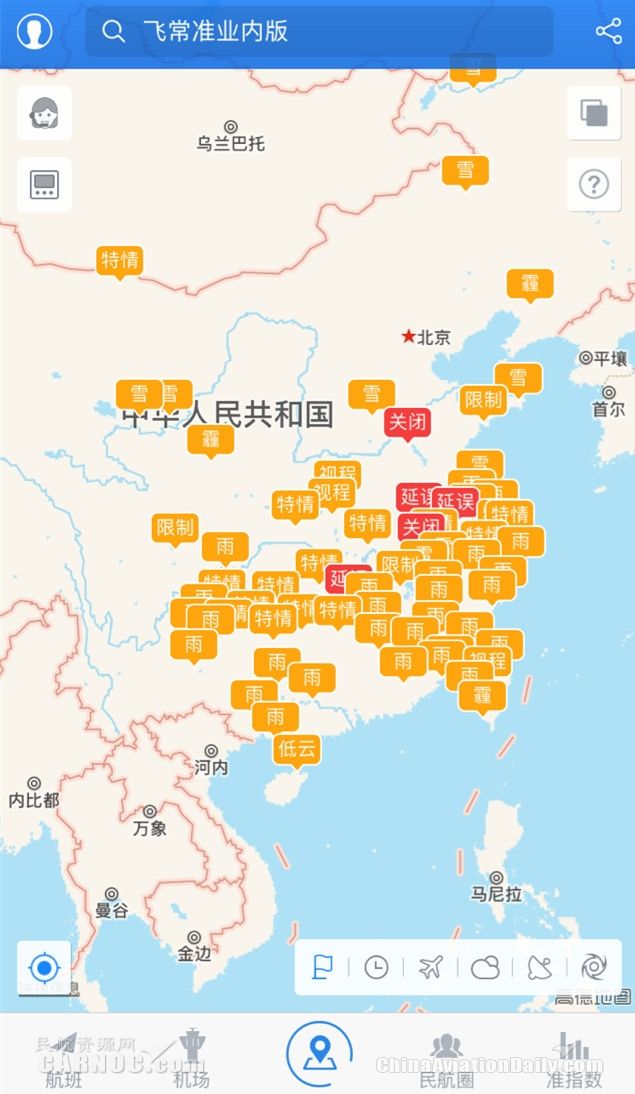Open the help question mark

[x=594, y=184]
